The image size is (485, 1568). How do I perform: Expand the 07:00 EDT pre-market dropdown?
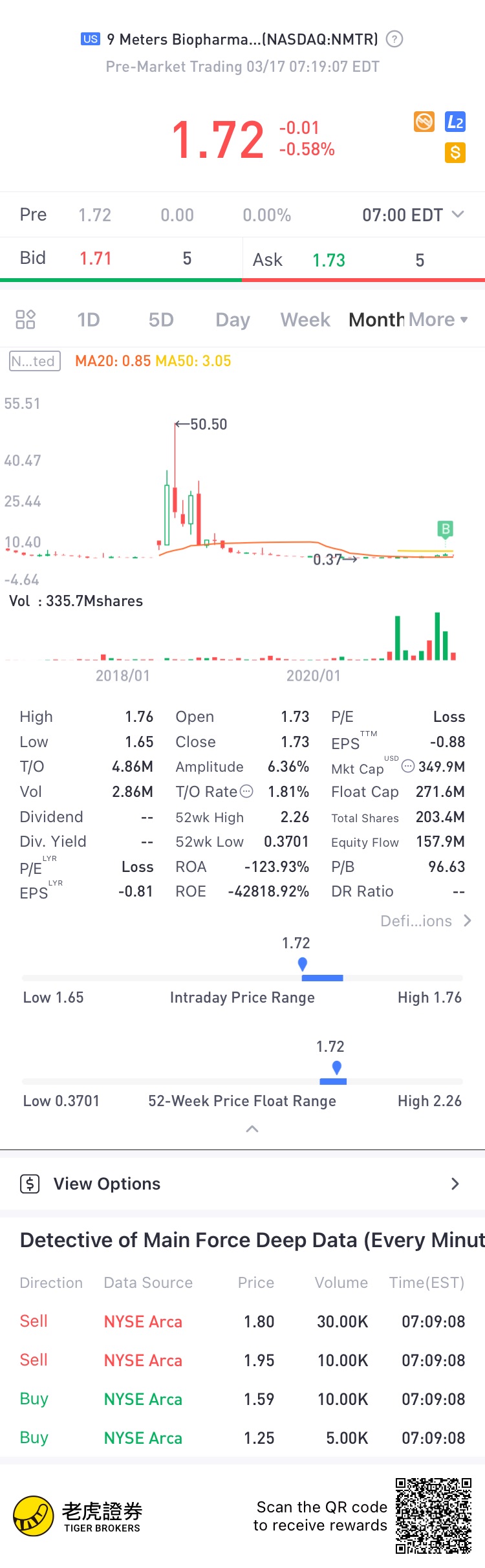(x=413, y=215)
